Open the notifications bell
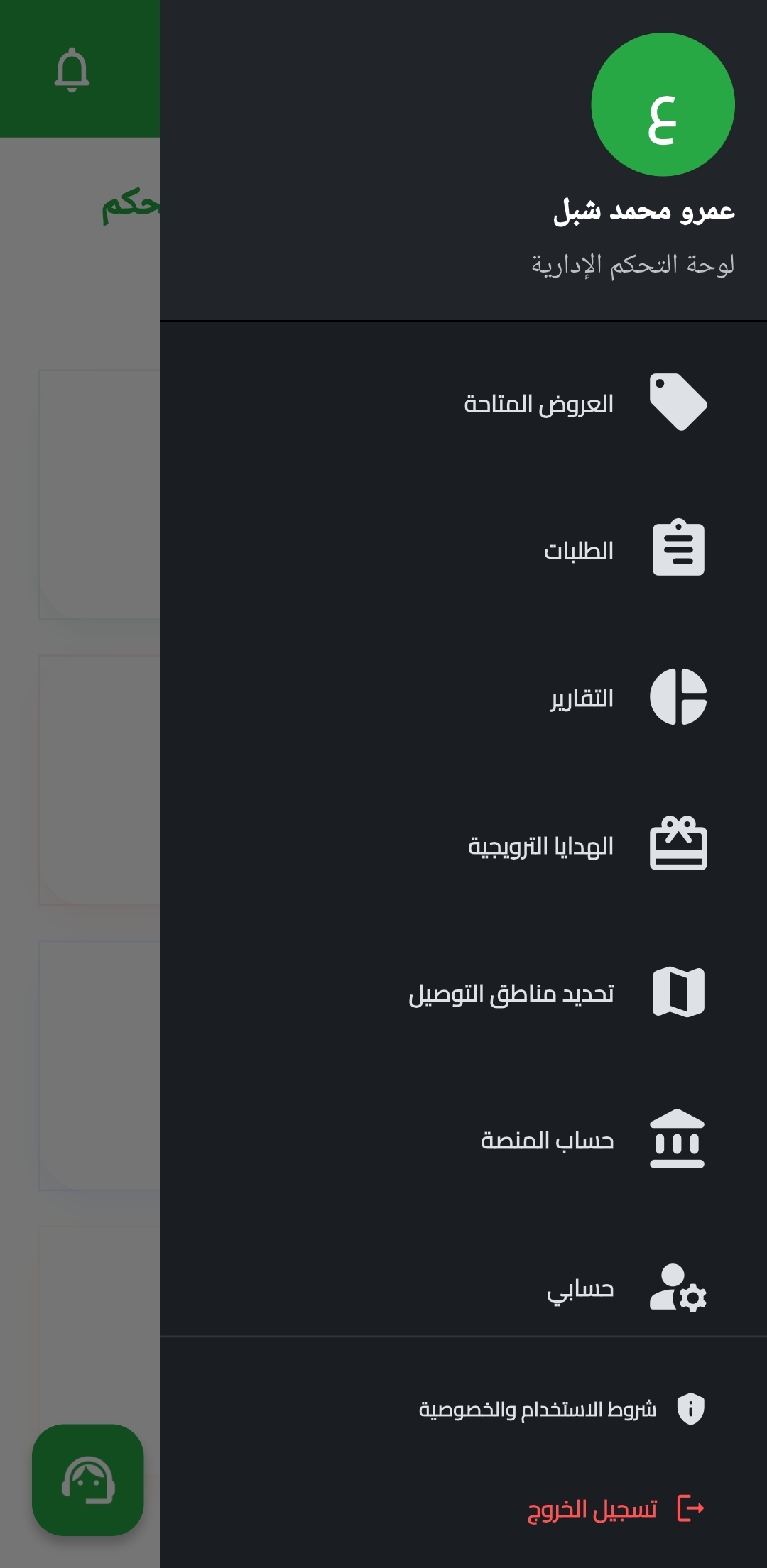The height and width of the screenshot is (1568, 767). click(x=72, y=70)
